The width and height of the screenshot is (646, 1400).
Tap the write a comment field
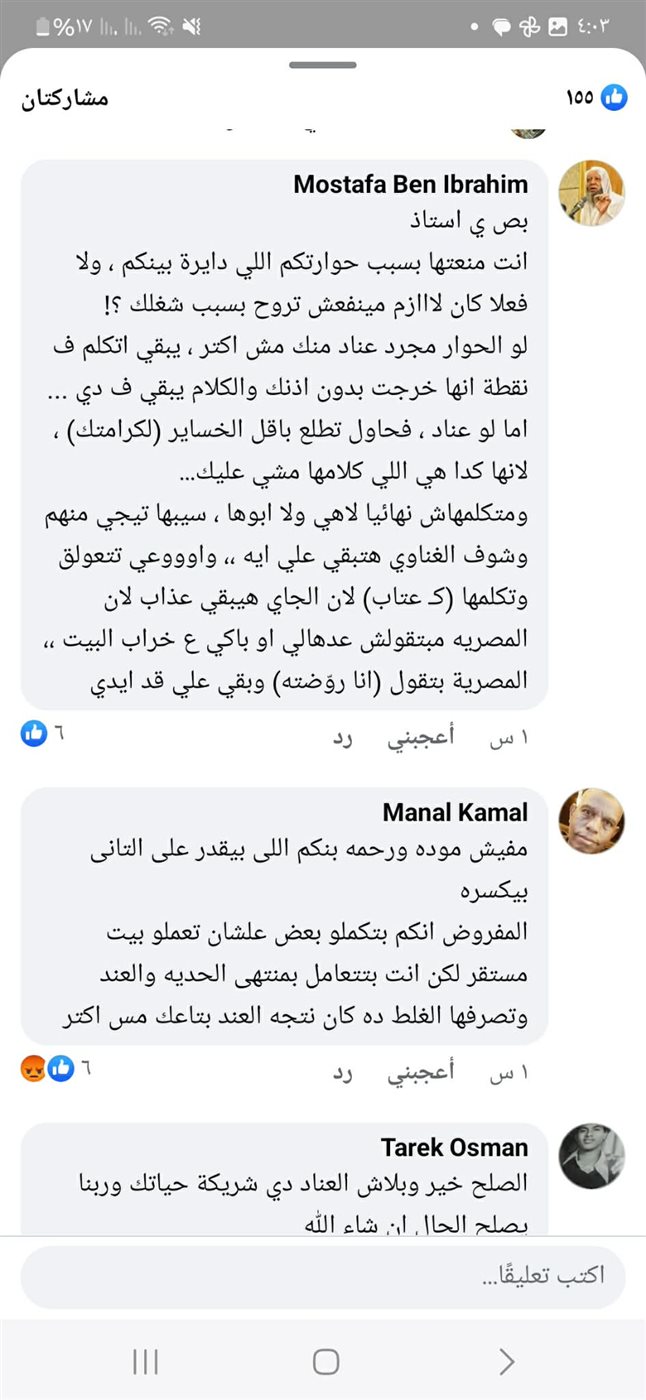click(322, 1277)
